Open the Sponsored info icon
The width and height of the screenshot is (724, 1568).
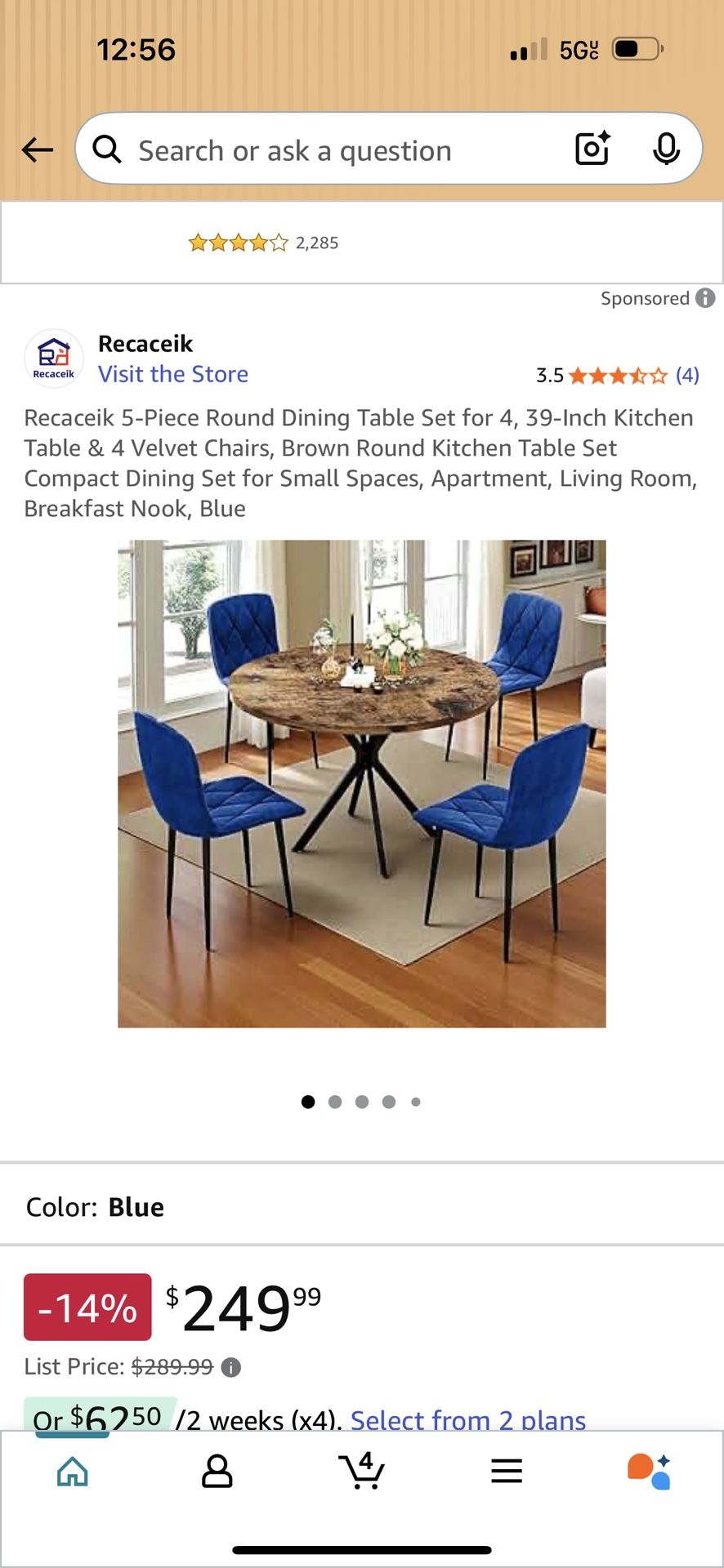coord(705,298)
